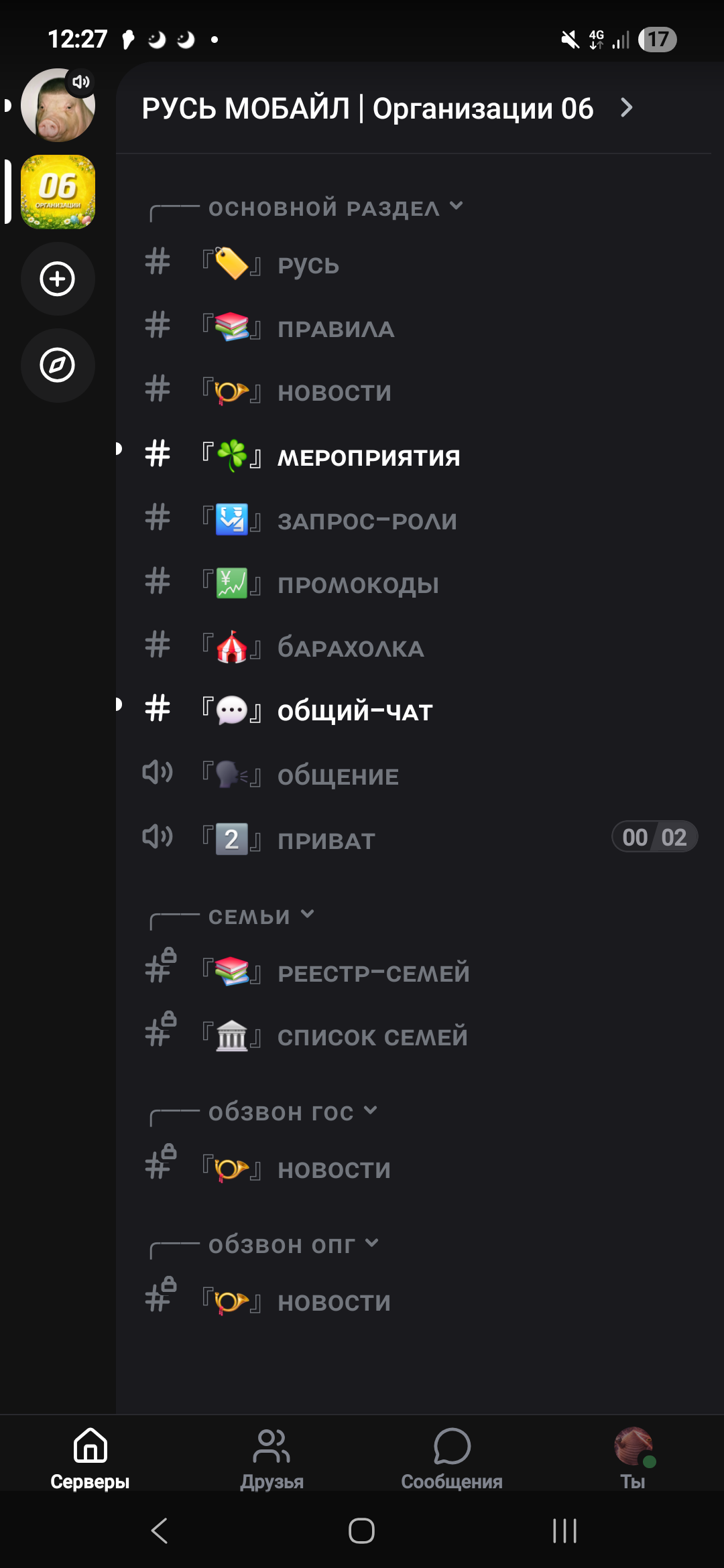Open the БАРАХОЛКА channel

point(351,648)
